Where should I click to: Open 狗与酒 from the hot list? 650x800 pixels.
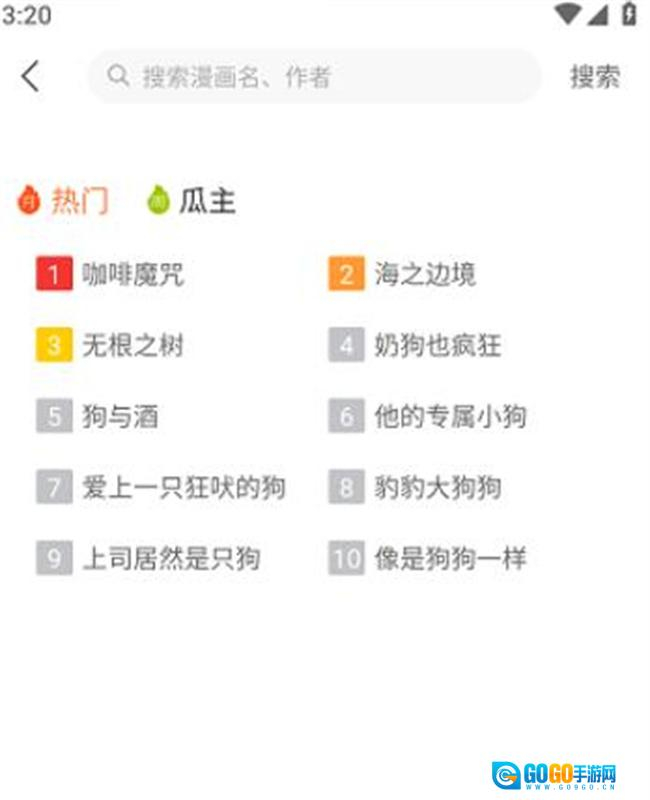tap(120, 416)
